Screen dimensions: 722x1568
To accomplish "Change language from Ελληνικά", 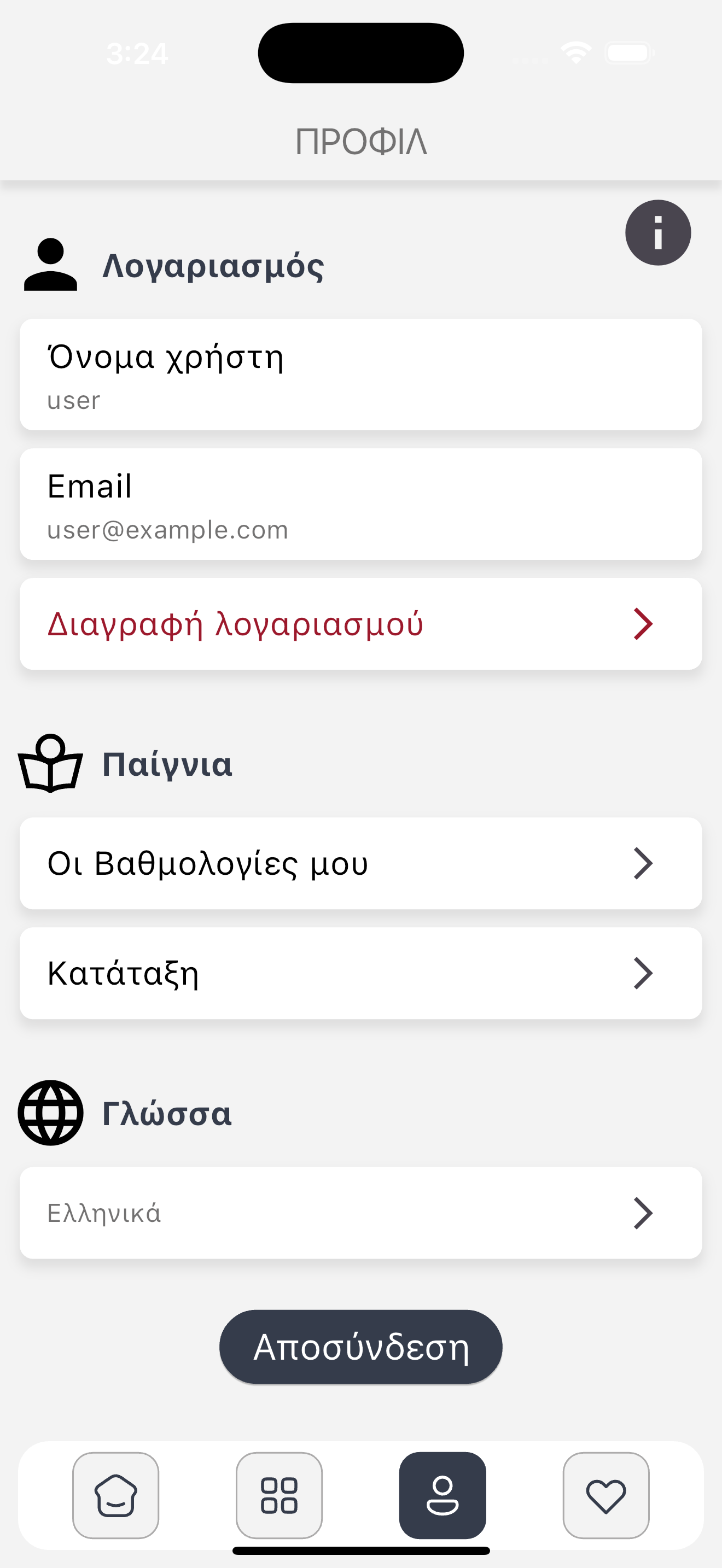I will pos(361,1213).
